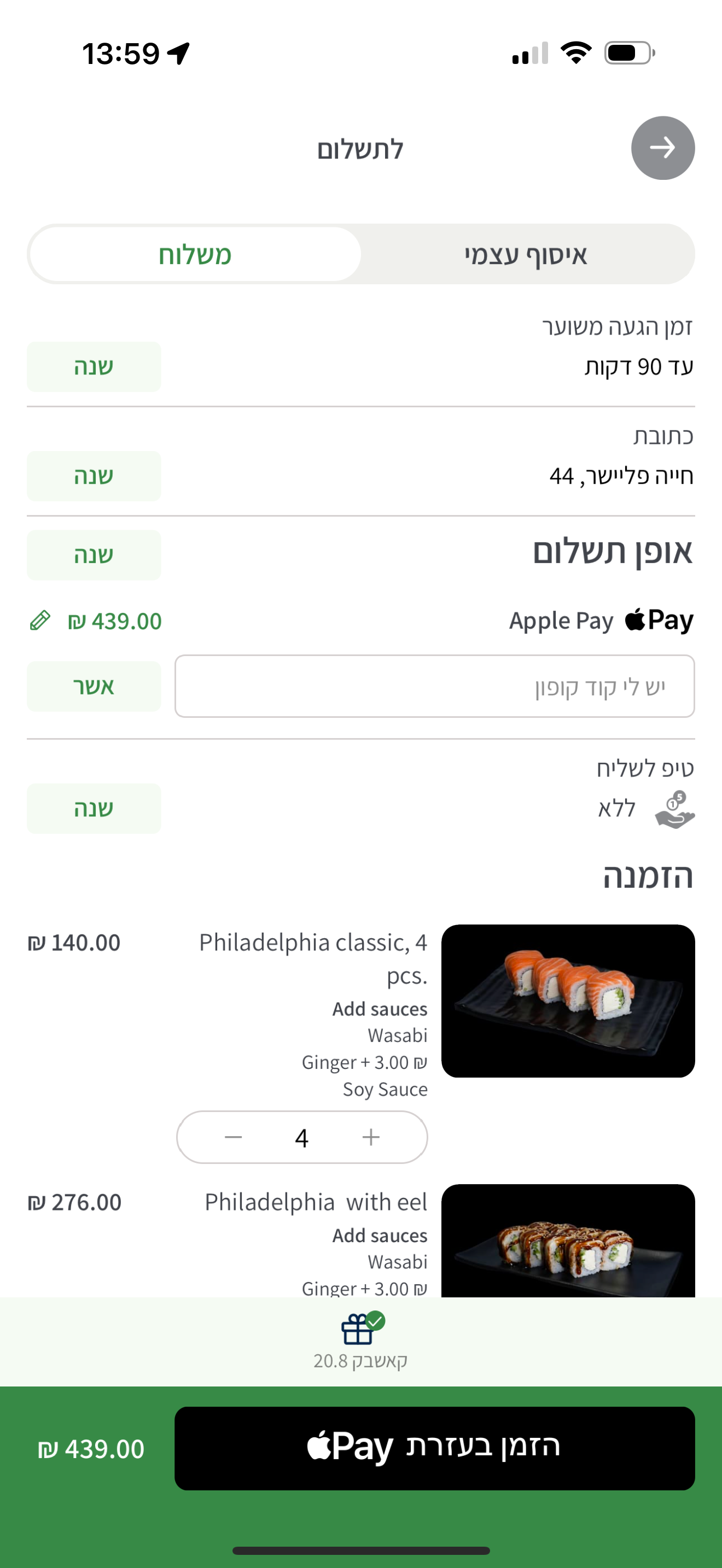Switch to the משלוח delivery tab
722x1568 pixels.
pyautogui.click(x=195, y=254)
